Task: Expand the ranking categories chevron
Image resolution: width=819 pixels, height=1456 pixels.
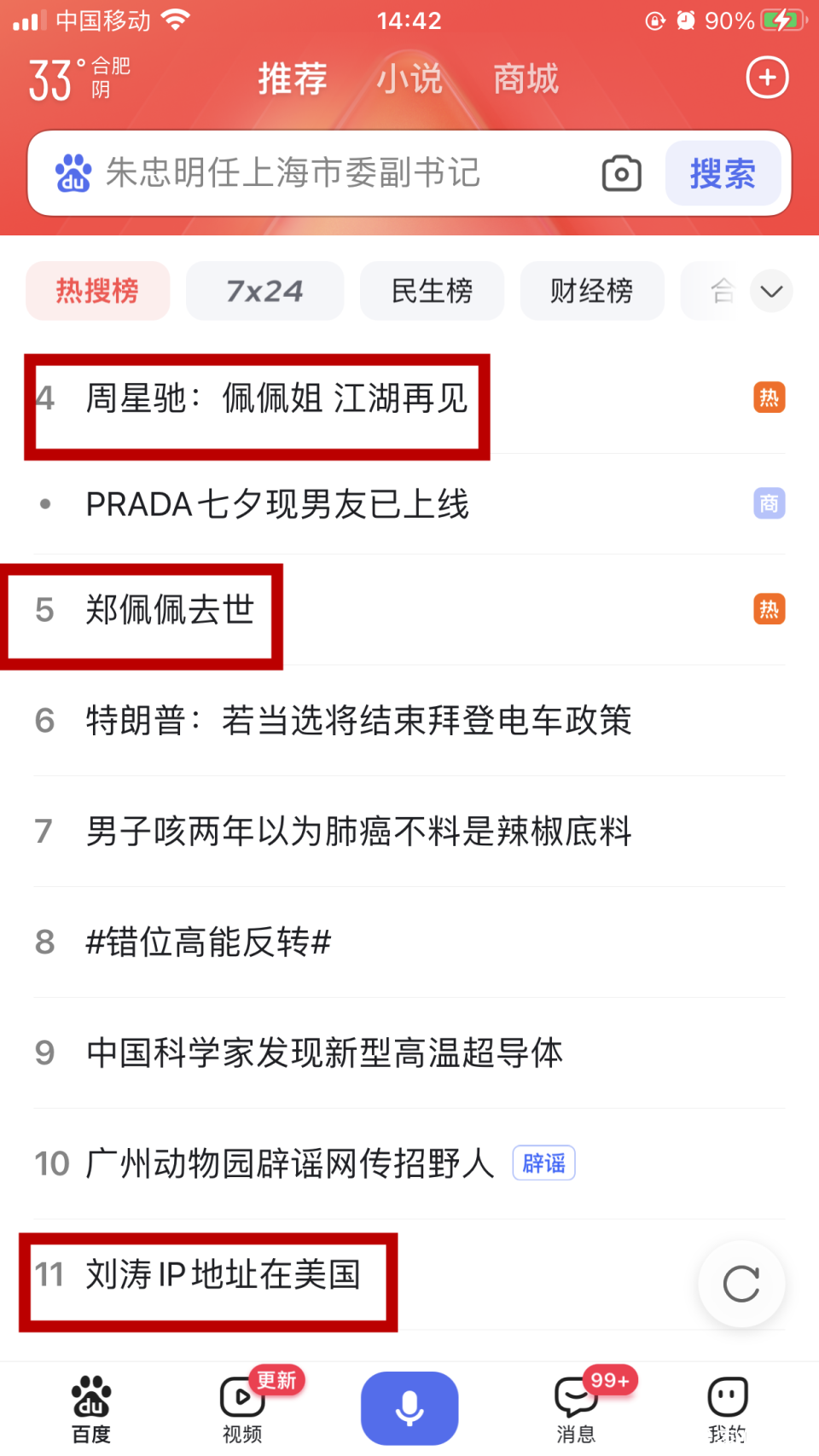Action: click(x=771, y=291)
